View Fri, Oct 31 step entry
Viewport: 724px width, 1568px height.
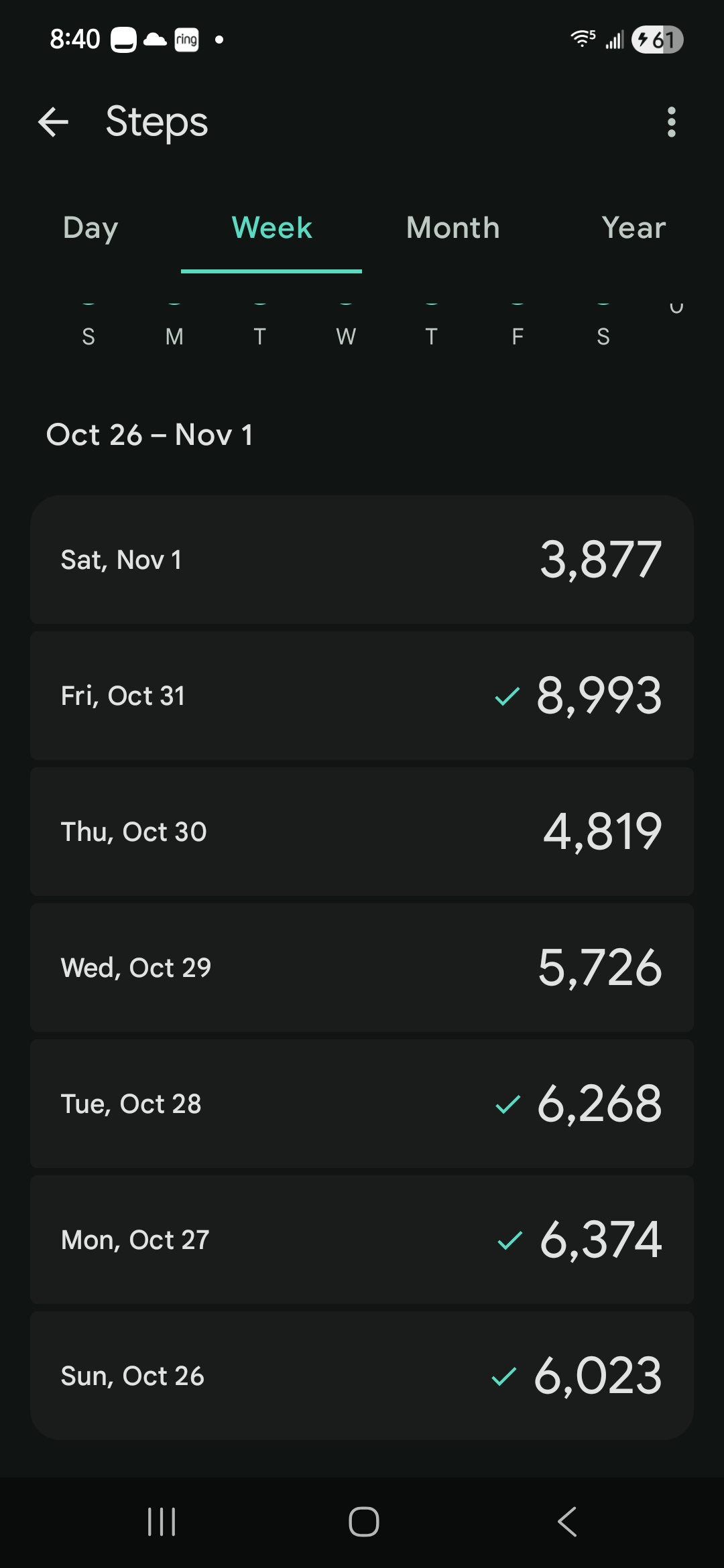[362, 696]
